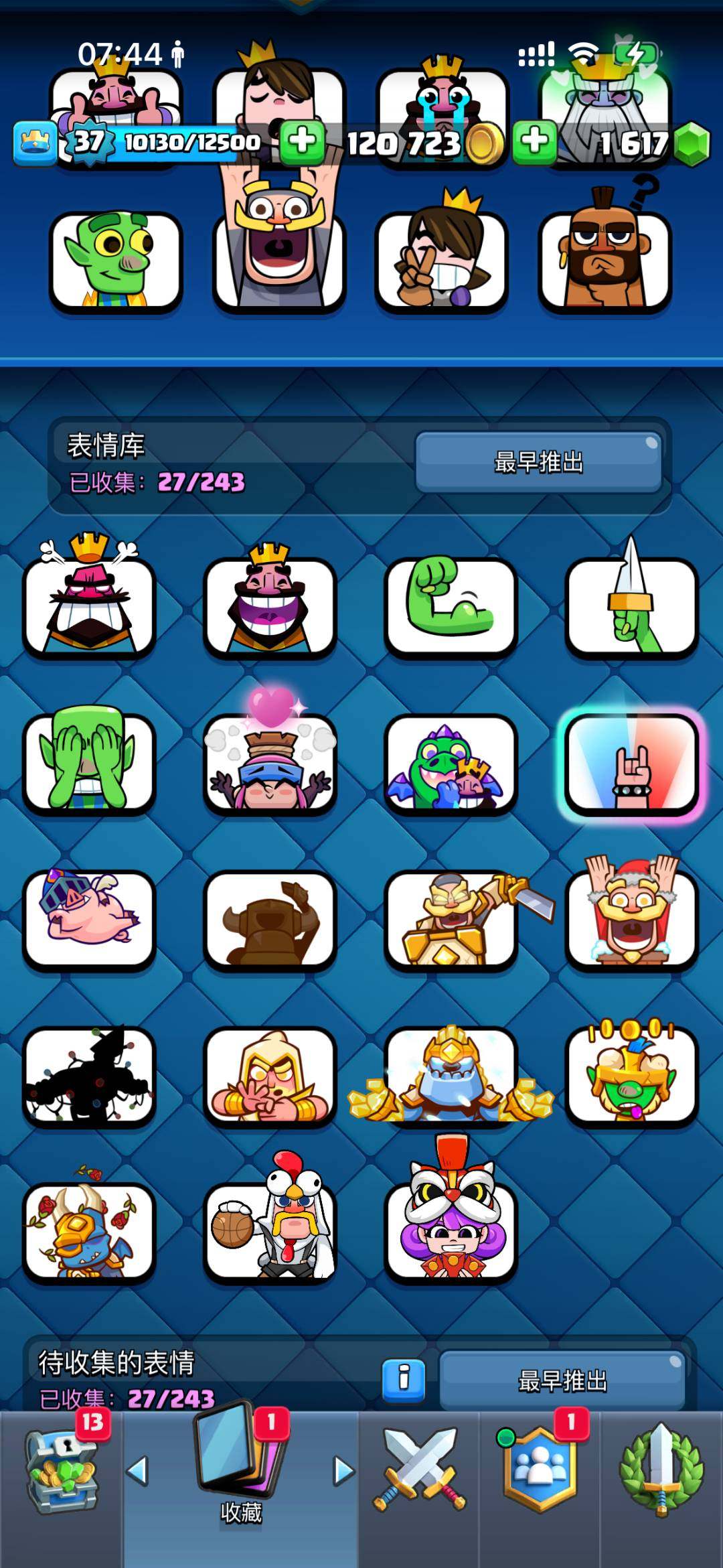Select the Santa hat king emote
Viewport: 723px width, 1568px height.
tap(631, 921)
